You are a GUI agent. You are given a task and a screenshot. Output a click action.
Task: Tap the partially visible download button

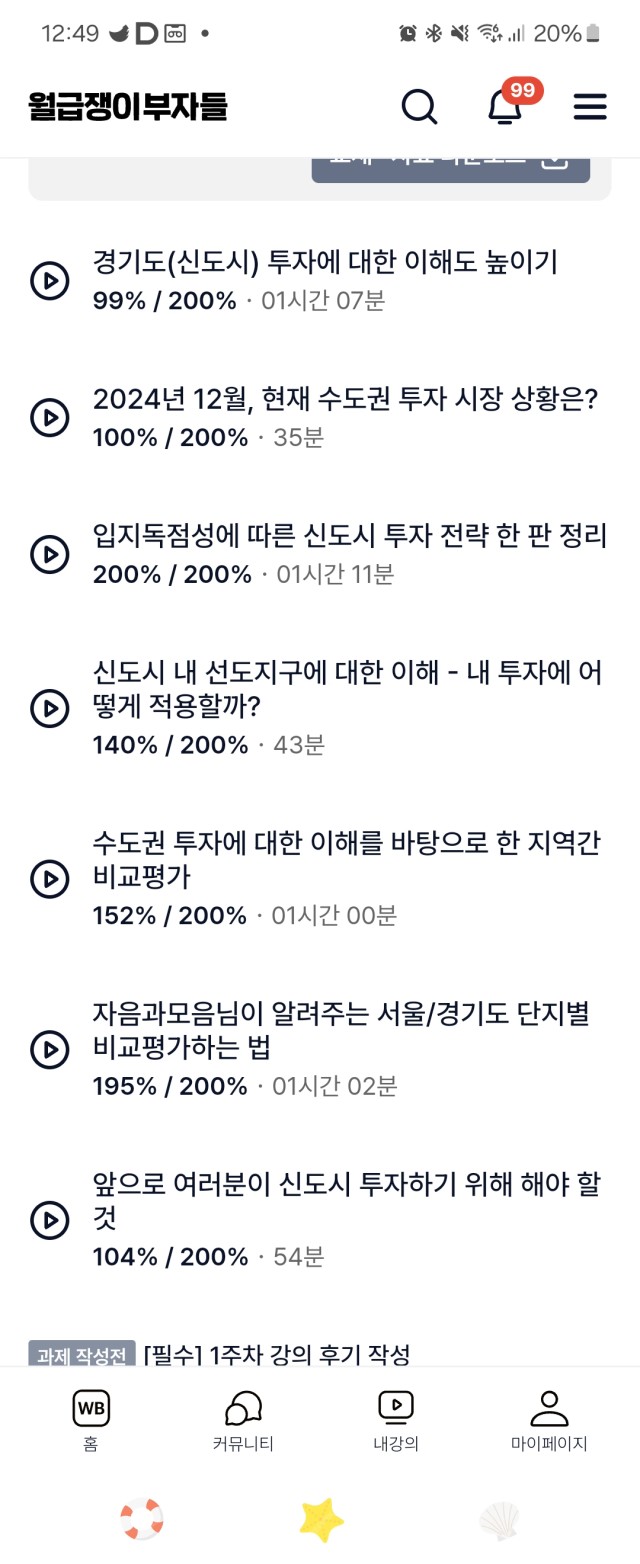(450, 167)
